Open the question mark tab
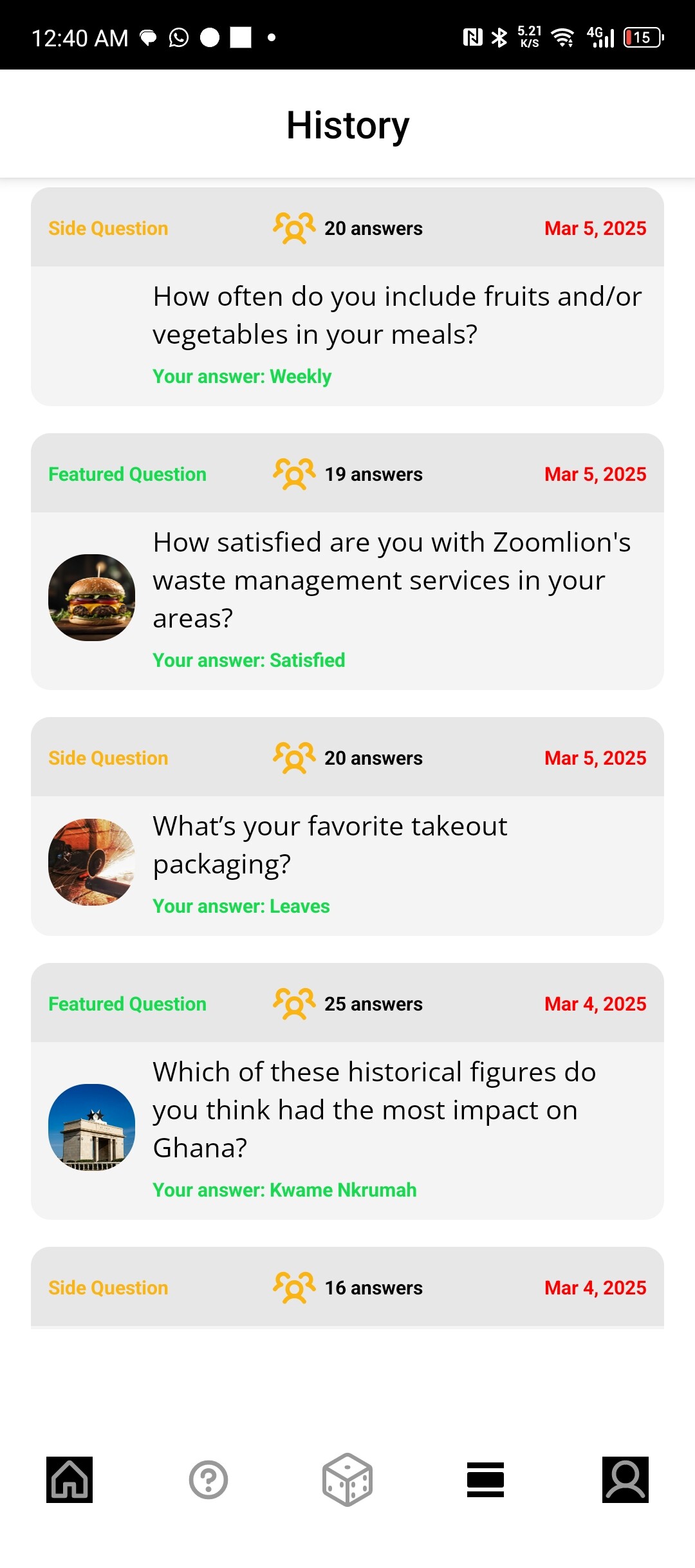Image resolution: width=695 pixels, height=1568 pixels. tap(208, 1479)
